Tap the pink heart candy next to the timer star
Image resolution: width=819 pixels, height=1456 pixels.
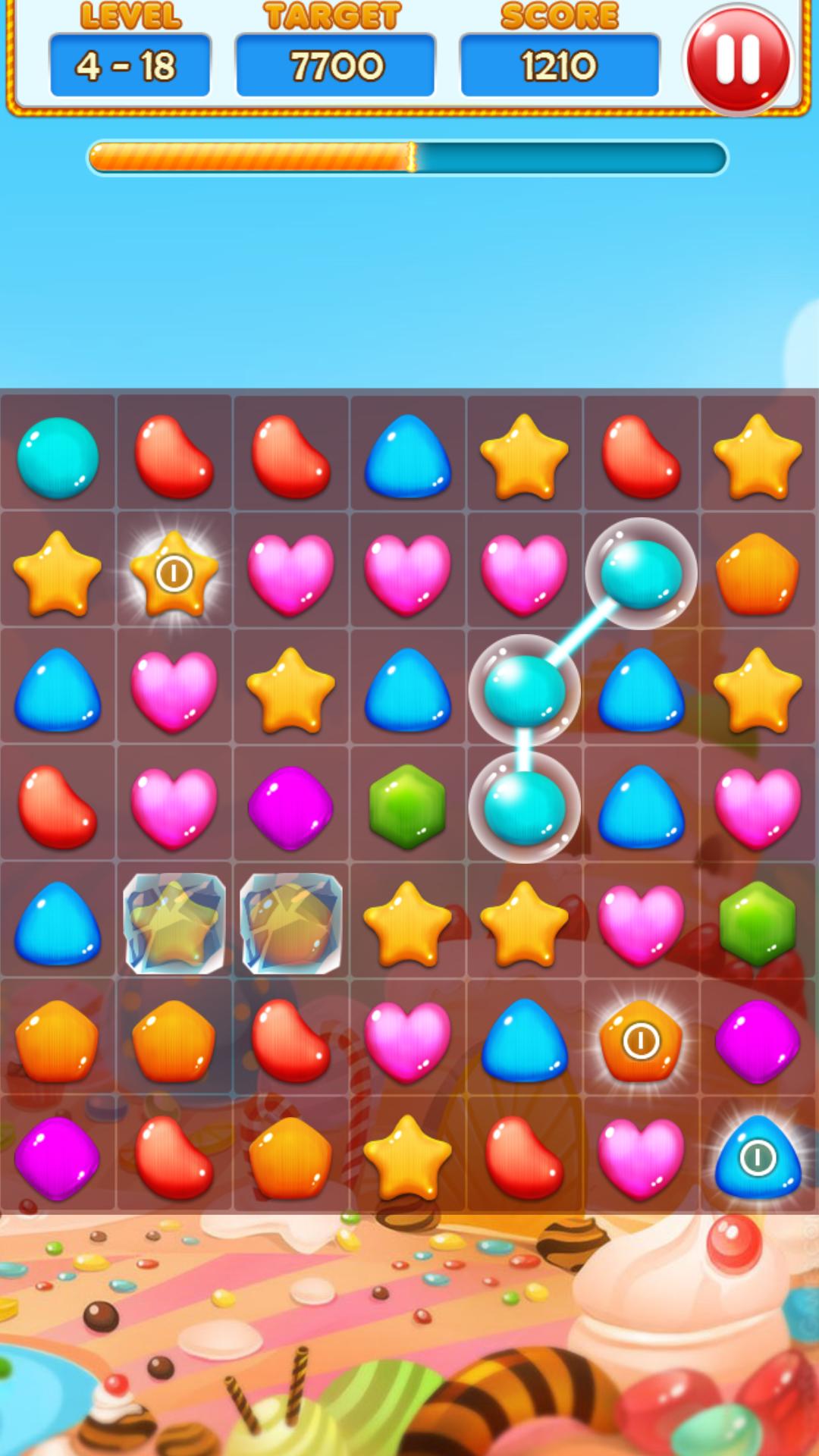290,575
